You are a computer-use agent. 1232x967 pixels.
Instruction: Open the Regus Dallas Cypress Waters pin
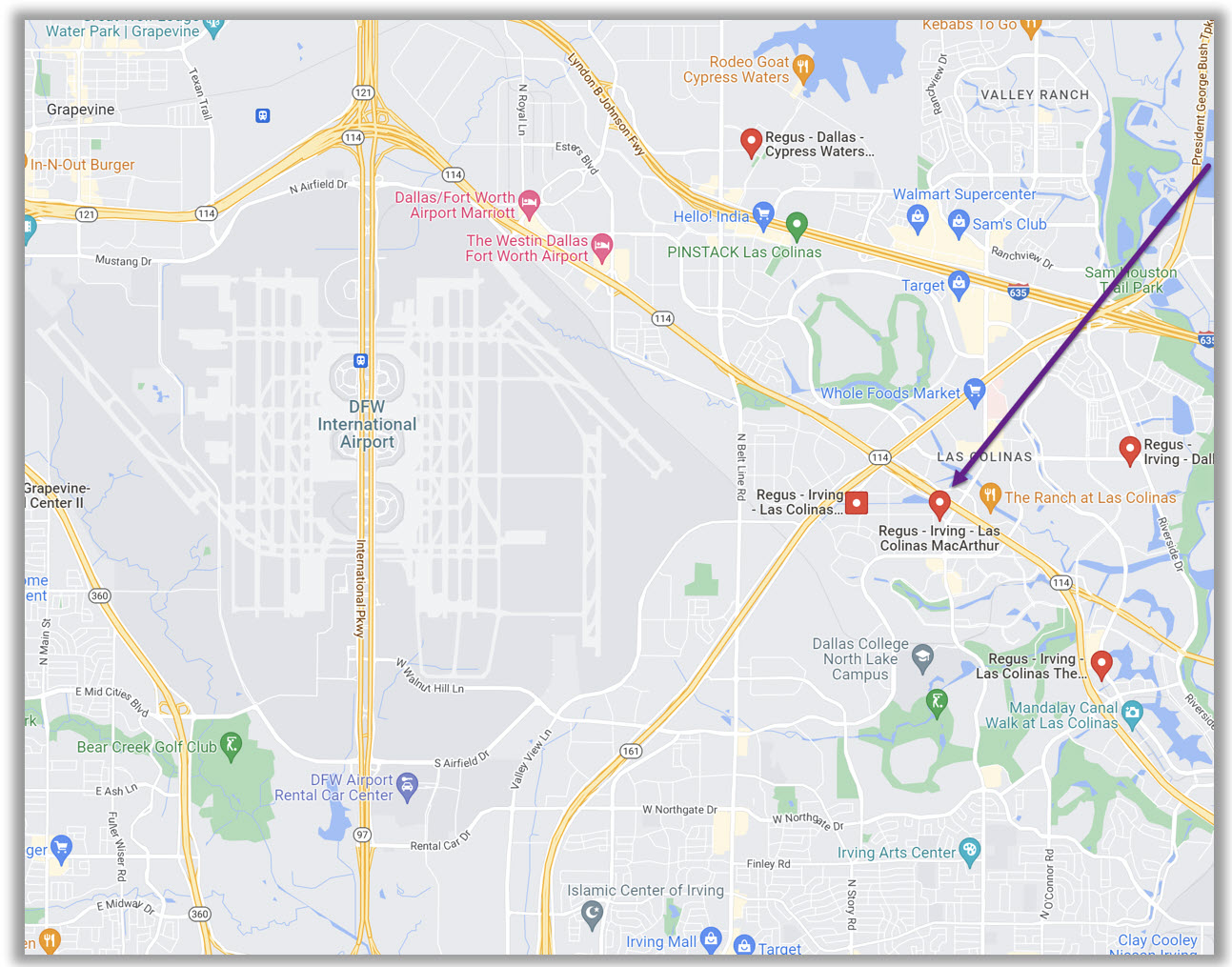pos(751,142)
